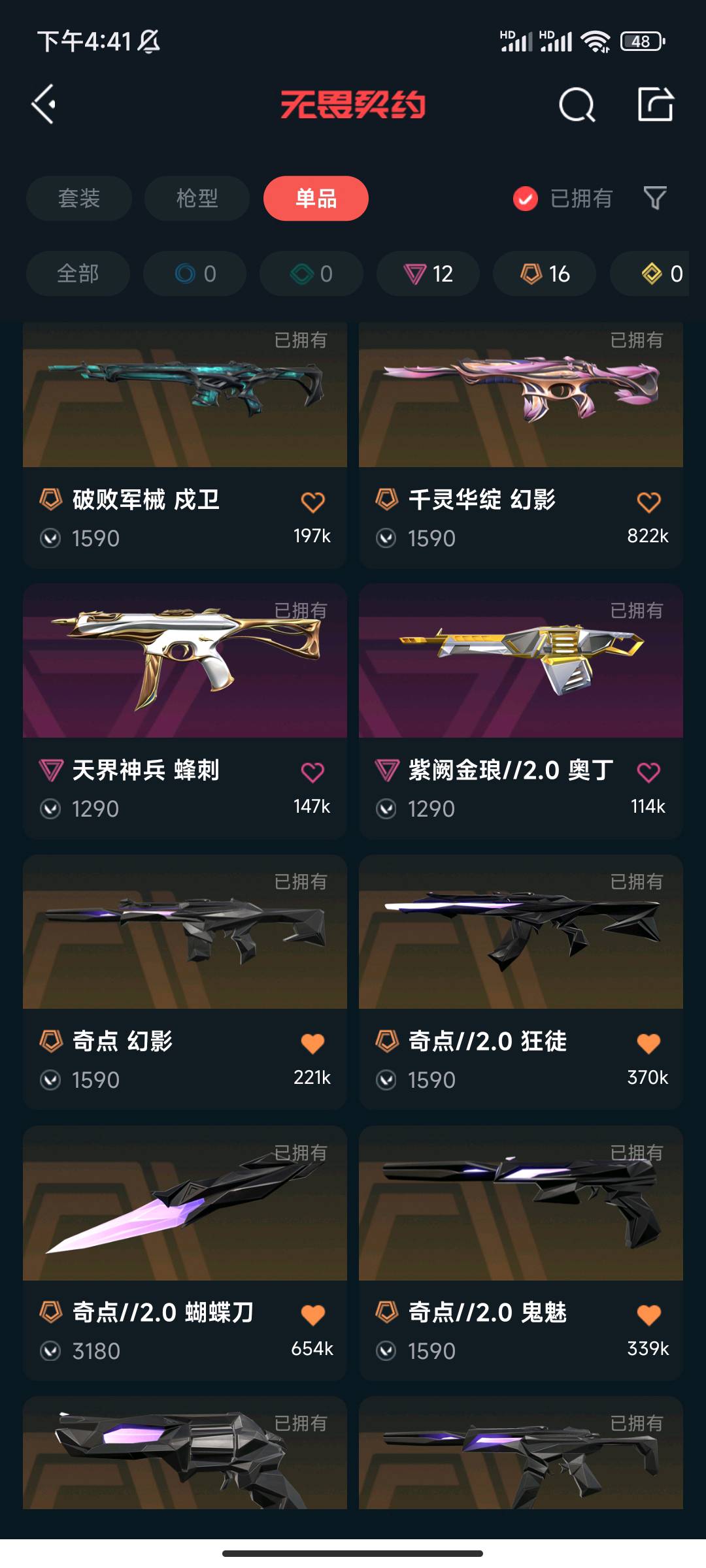Screen dimensions: 706x1568
Task: Open the 奇点//2.0 狂徒 skin card
Action: (x=521, y=982)
